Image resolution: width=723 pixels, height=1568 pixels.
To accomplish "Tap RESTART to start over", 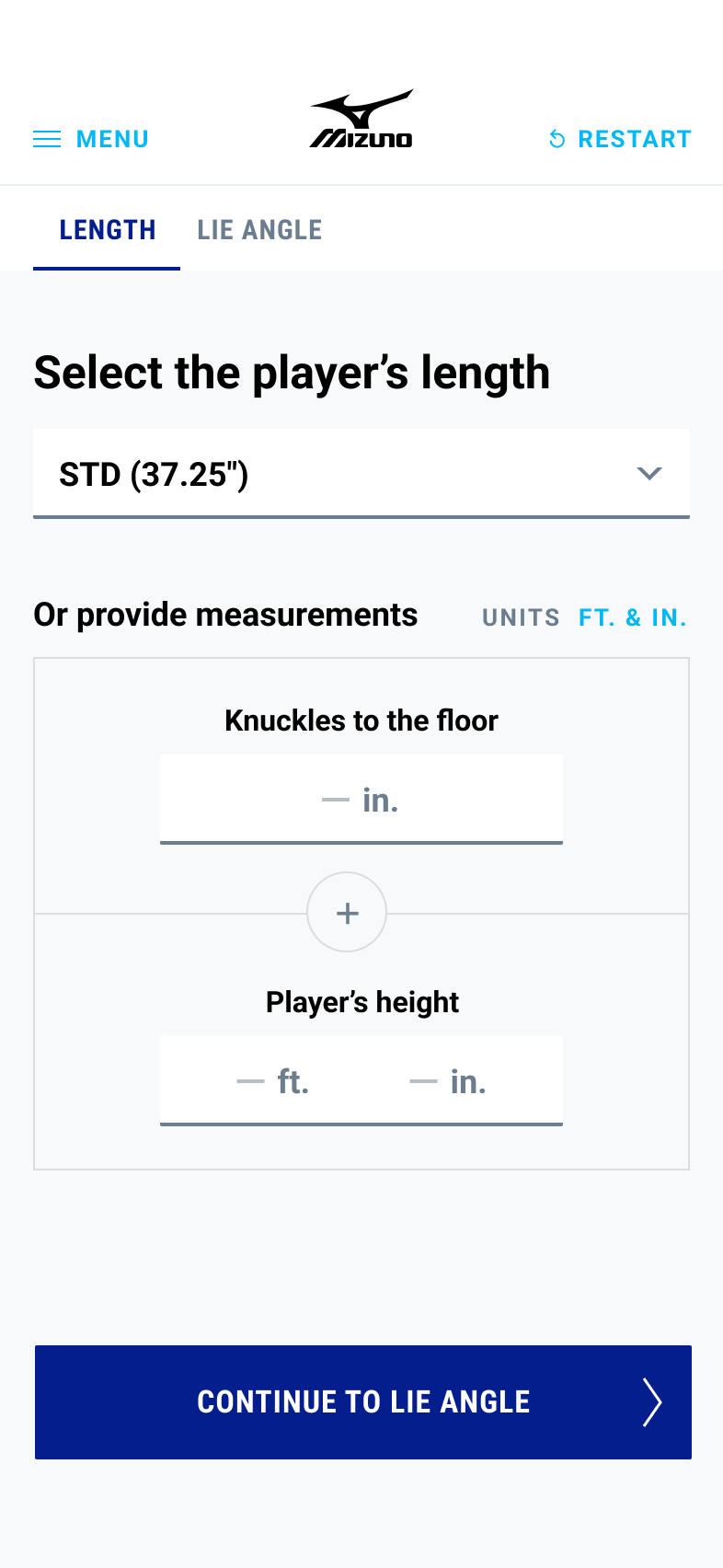I will tap(620, 139).
